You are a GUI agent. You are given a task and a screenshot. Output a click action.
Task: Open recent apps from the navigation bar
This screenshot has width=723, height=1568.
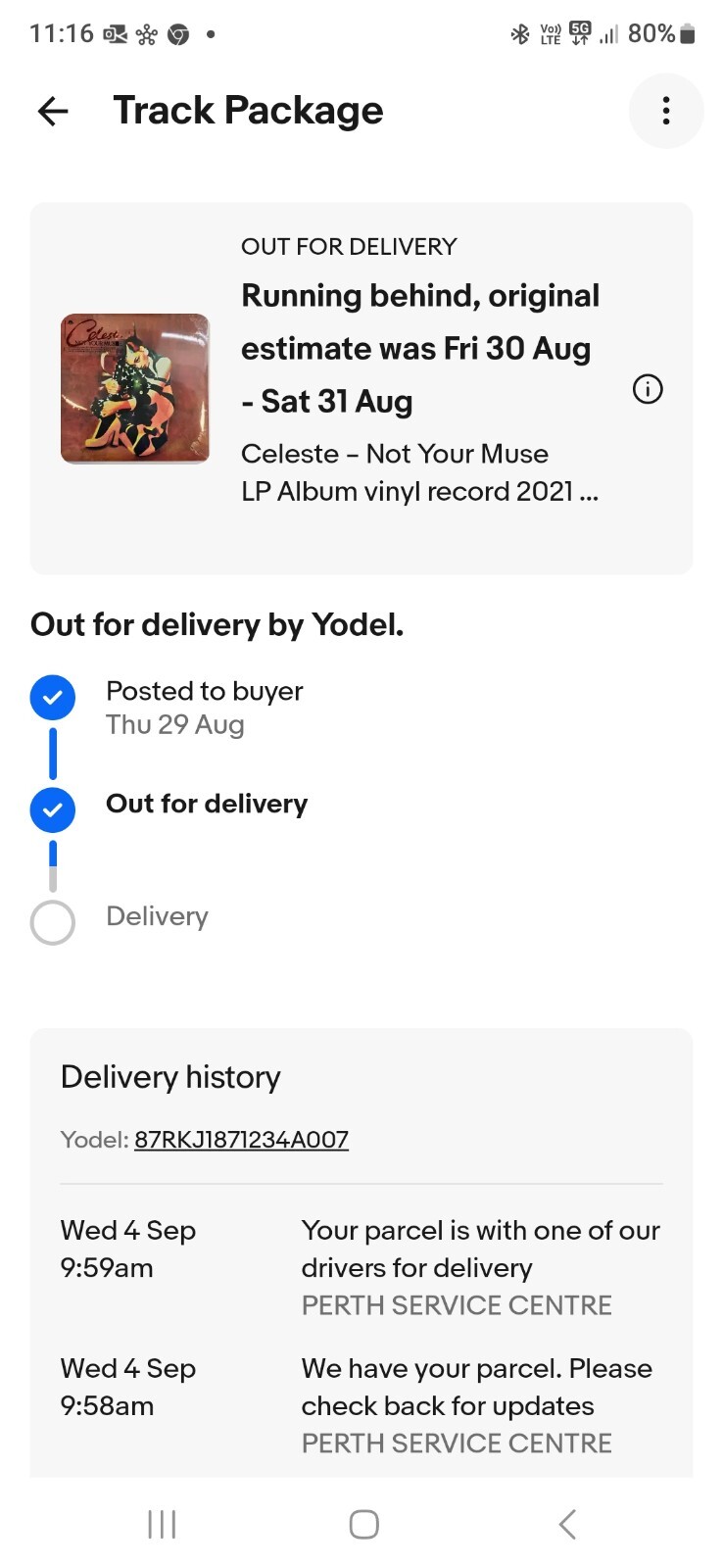click(x=162, y=1524)
